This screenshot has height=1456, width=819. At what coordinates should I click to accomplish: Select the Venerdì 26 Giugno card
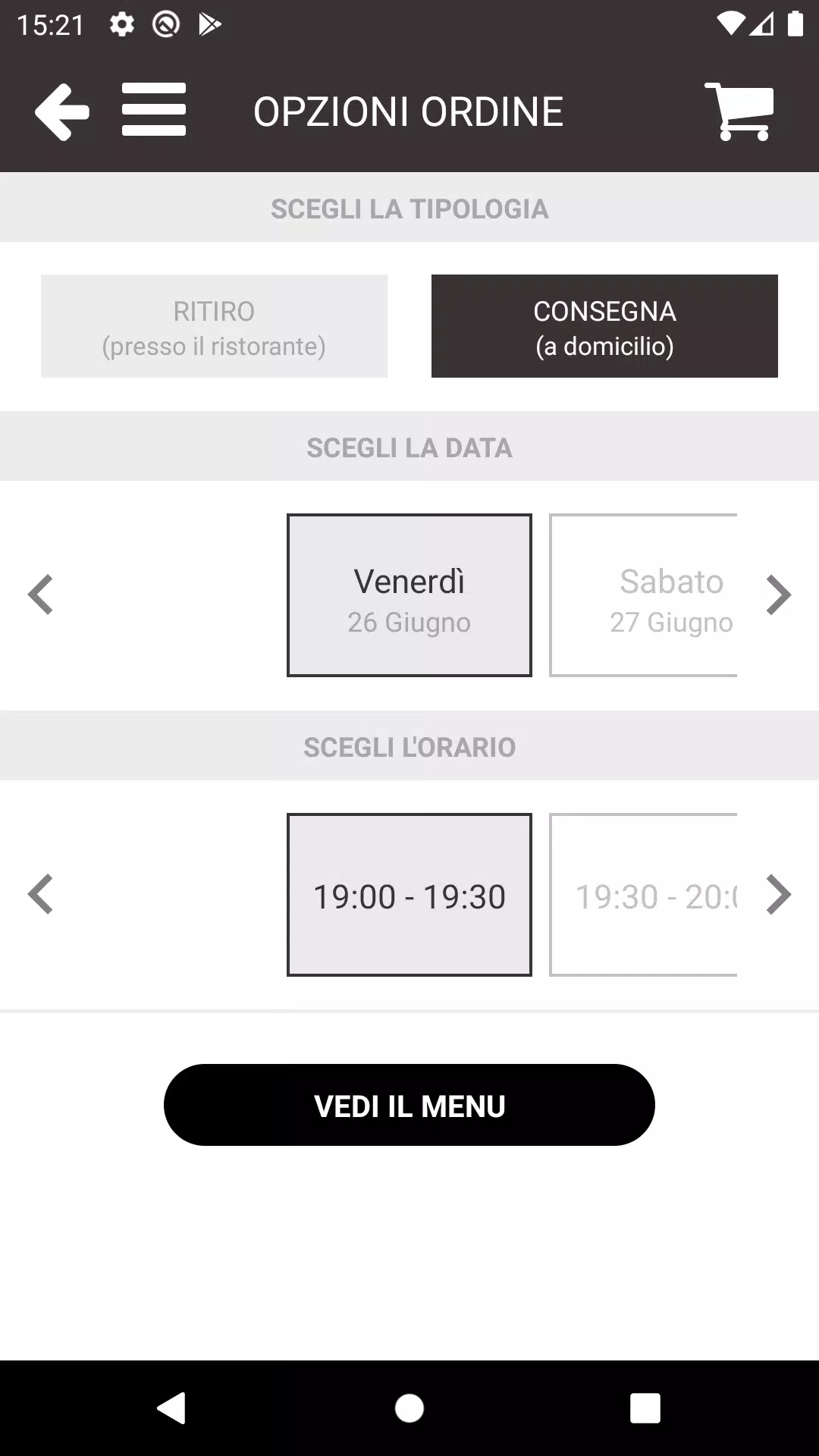[x=409, y=595]
